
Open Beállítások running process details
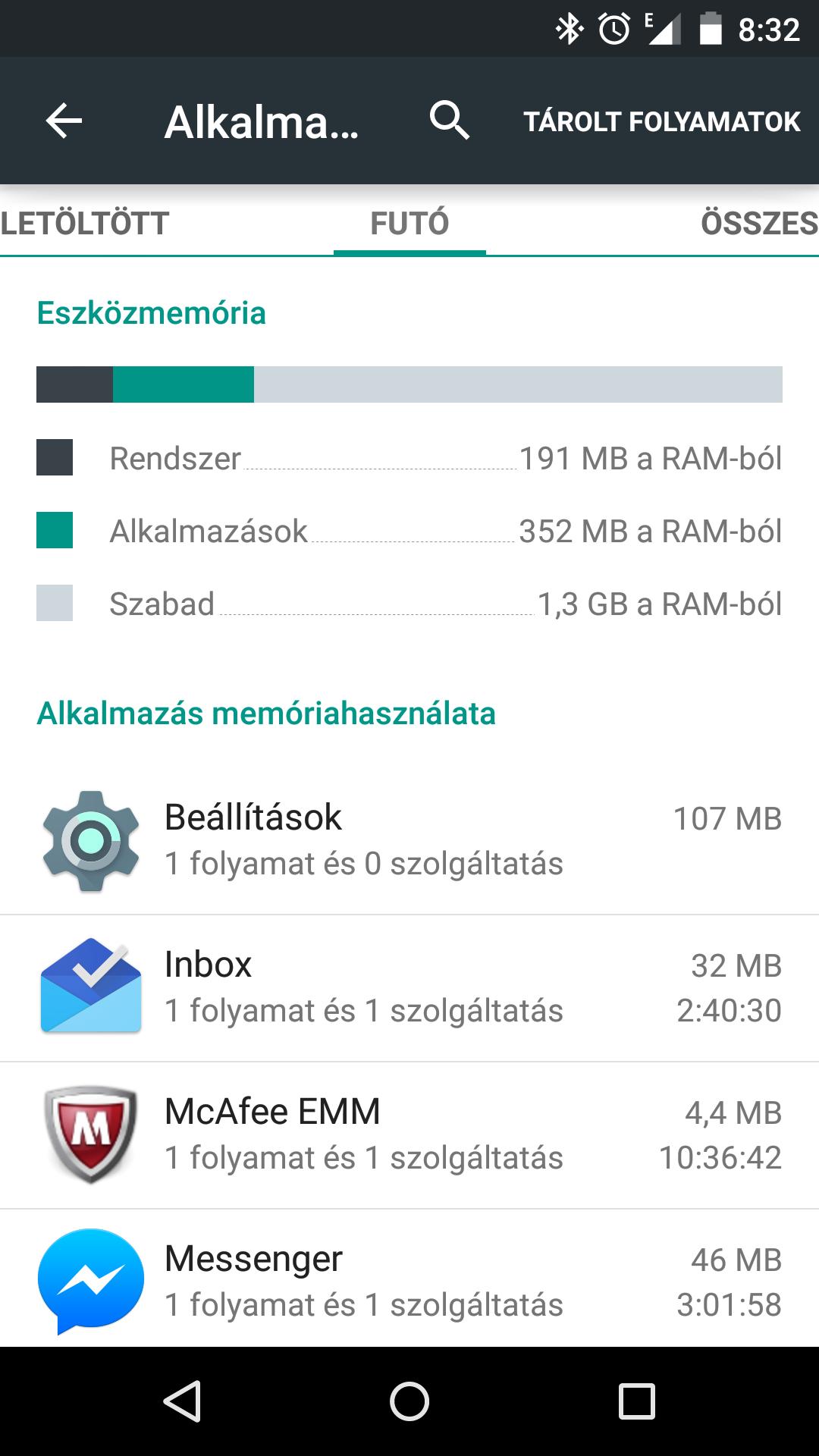[x=409, y=841]
